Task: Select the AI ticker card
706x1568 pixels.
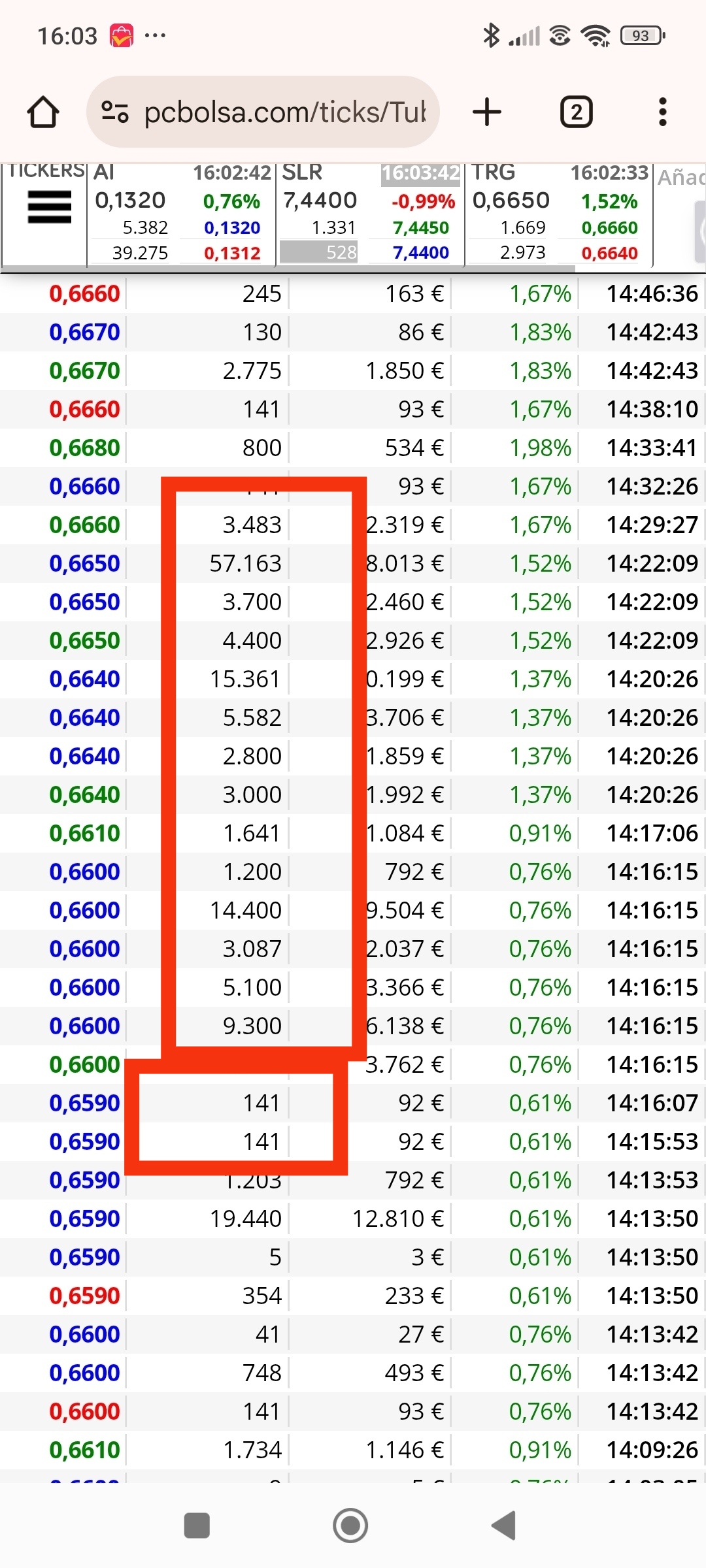Action: point(182,214)
